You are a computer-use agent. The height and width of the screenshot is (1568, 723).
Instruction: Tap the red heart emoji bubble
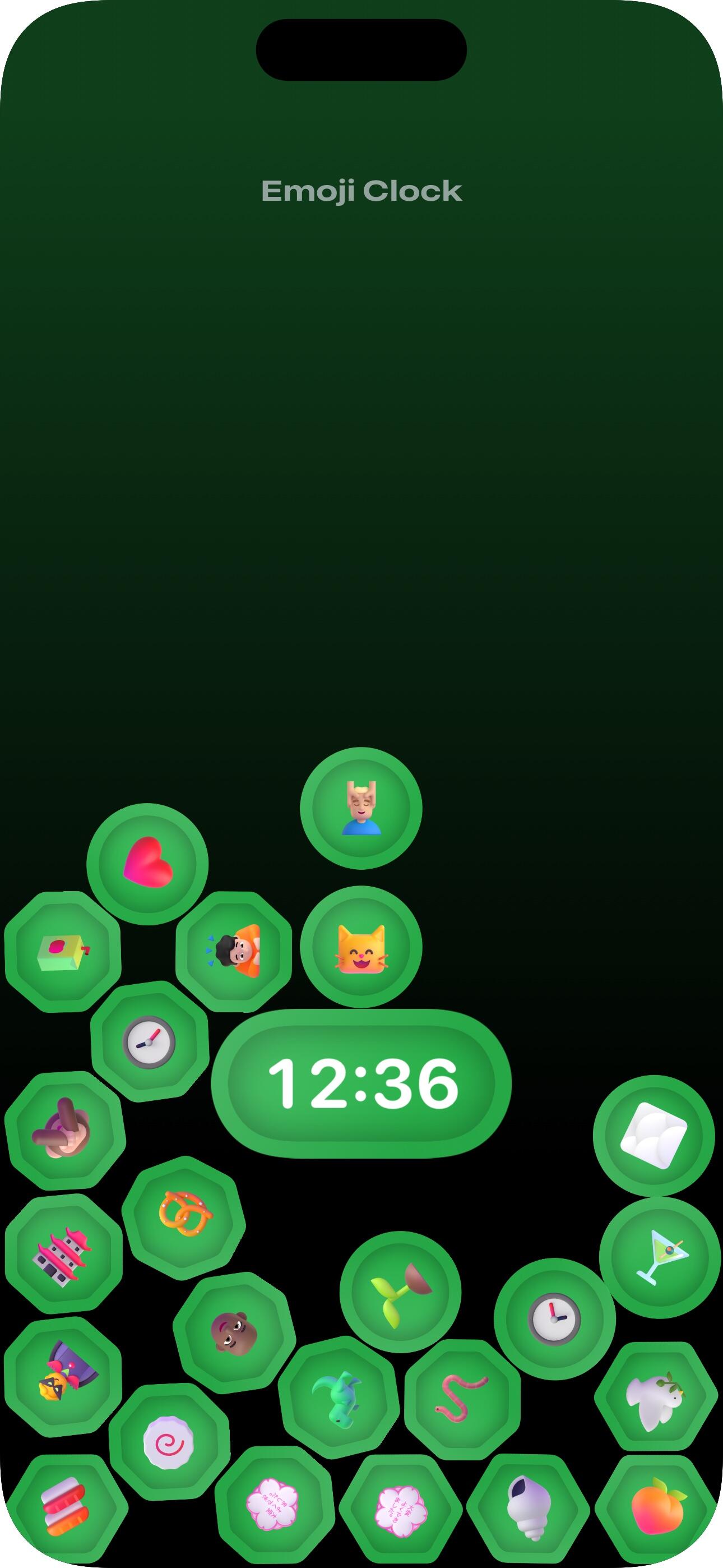click(x=148, y=864)
